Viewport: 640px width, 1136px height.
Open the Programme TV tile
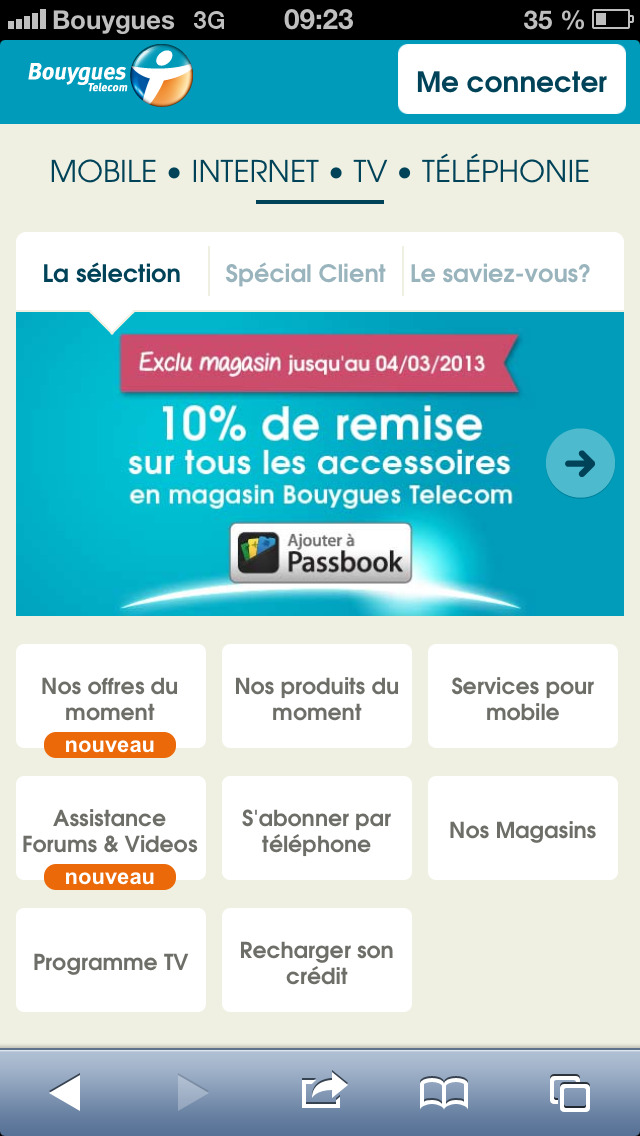(110, 961)
